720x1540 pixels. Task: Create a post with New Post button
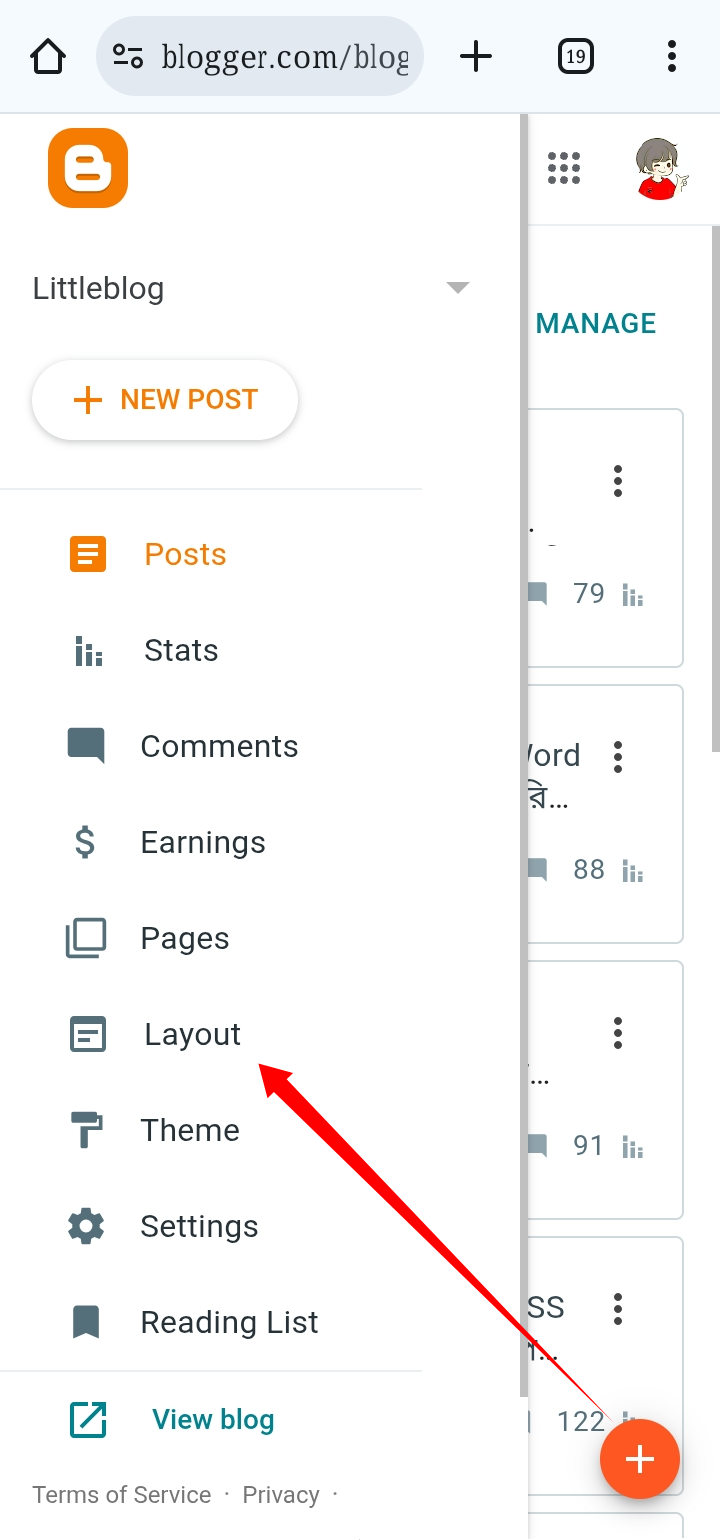tap(165, 400)
